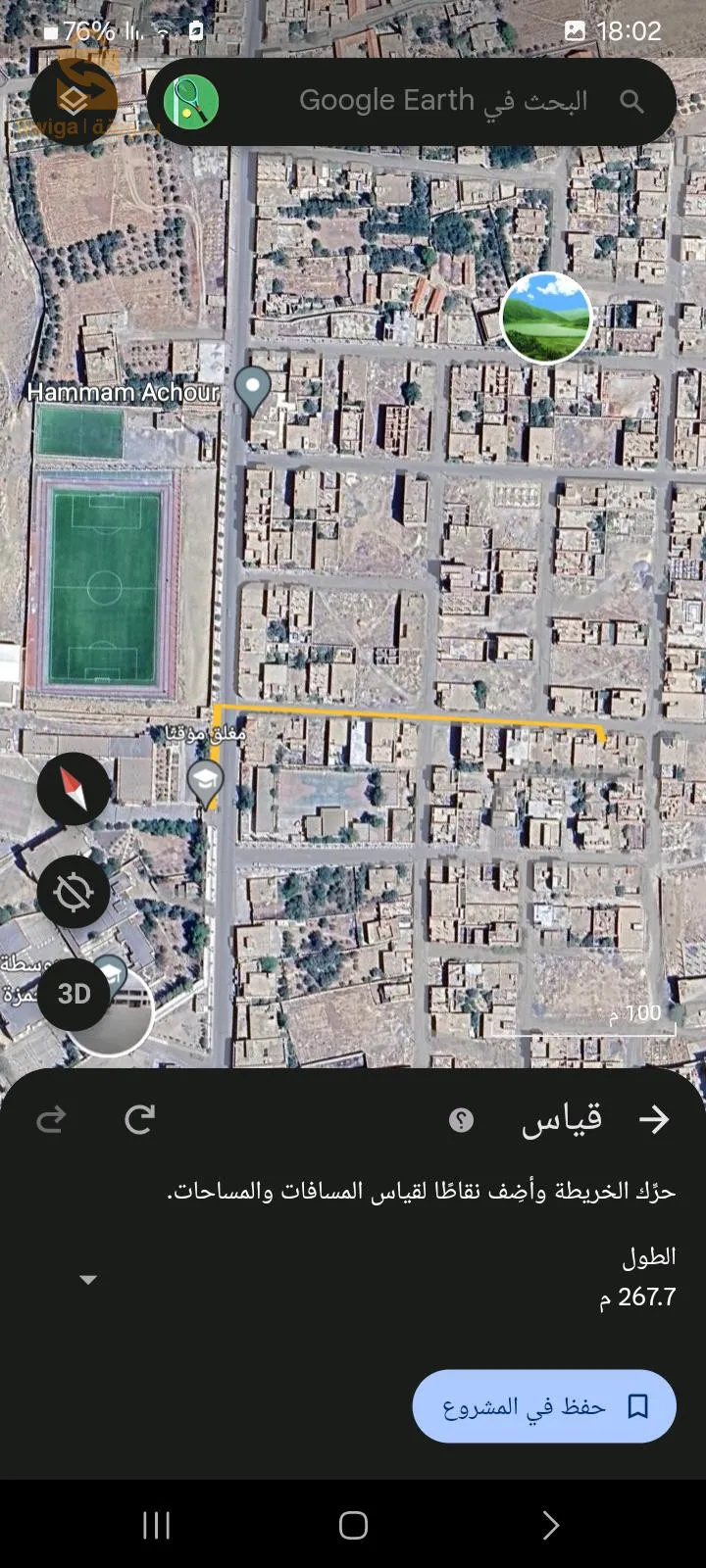Expand the length units dropdown
Viewport: 706px width, 1568px height.
[x=88, y=1280]
